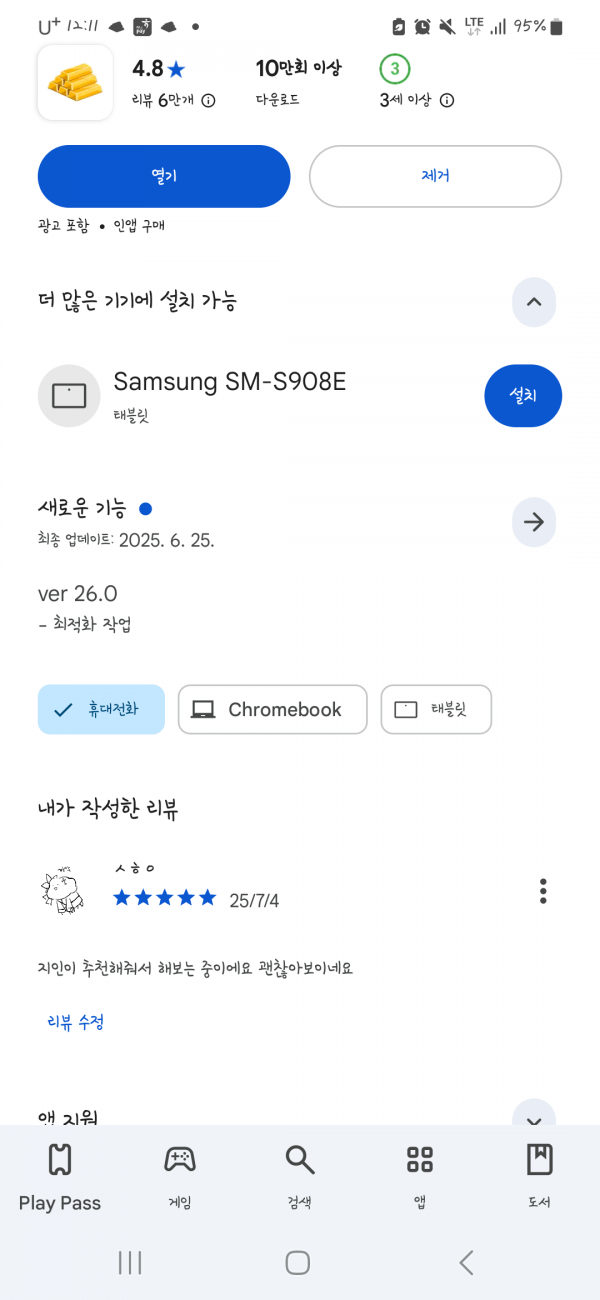Tap 제거 to uninstall the app

pos(435,176)
